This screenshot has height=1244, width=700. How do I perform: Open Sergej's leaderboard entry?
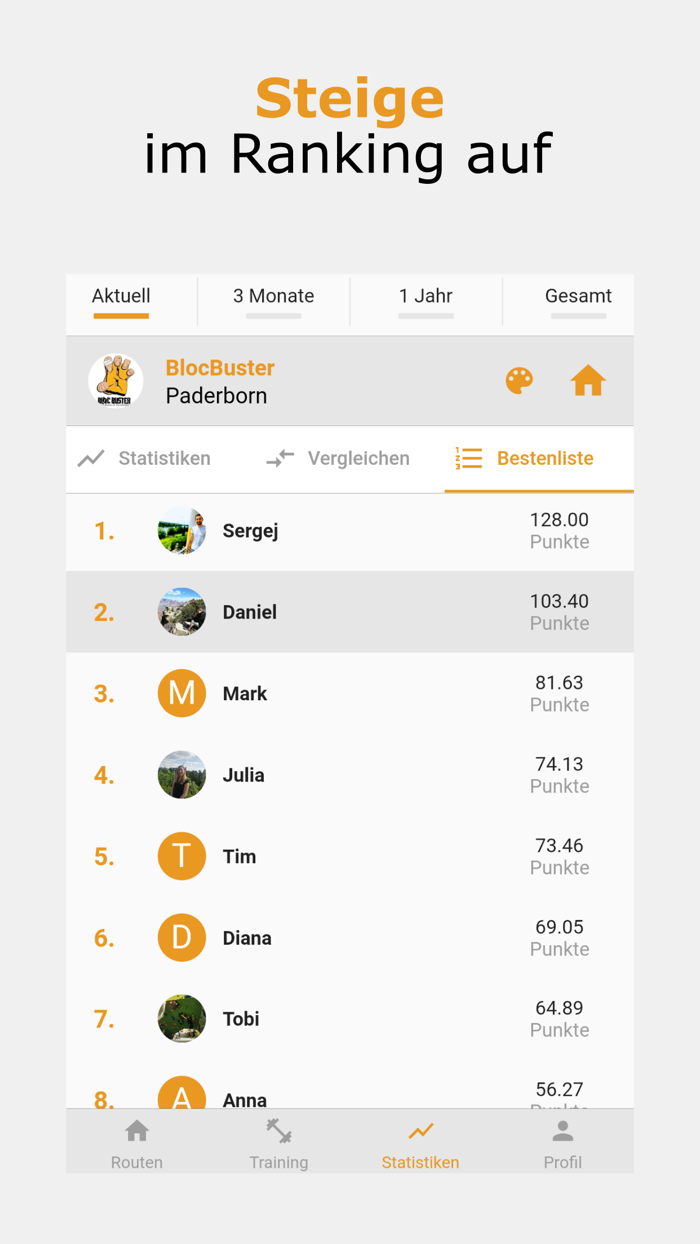click(x=350, y=531)
